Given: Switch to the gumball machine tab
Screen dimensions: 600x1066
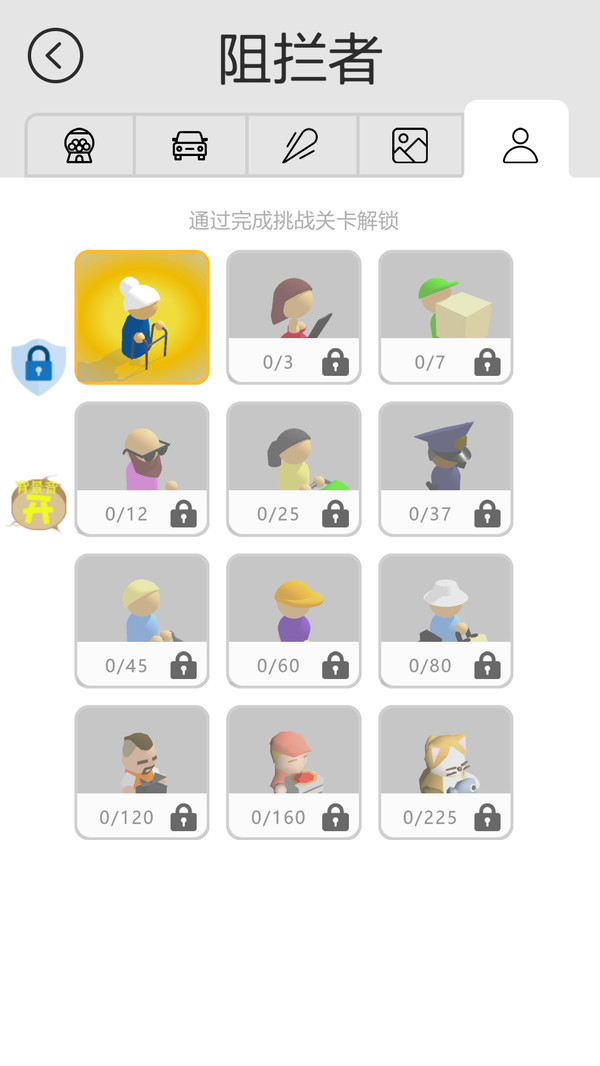Looking at the screenshot, I should pyautogui.click(x=80, y=146).
